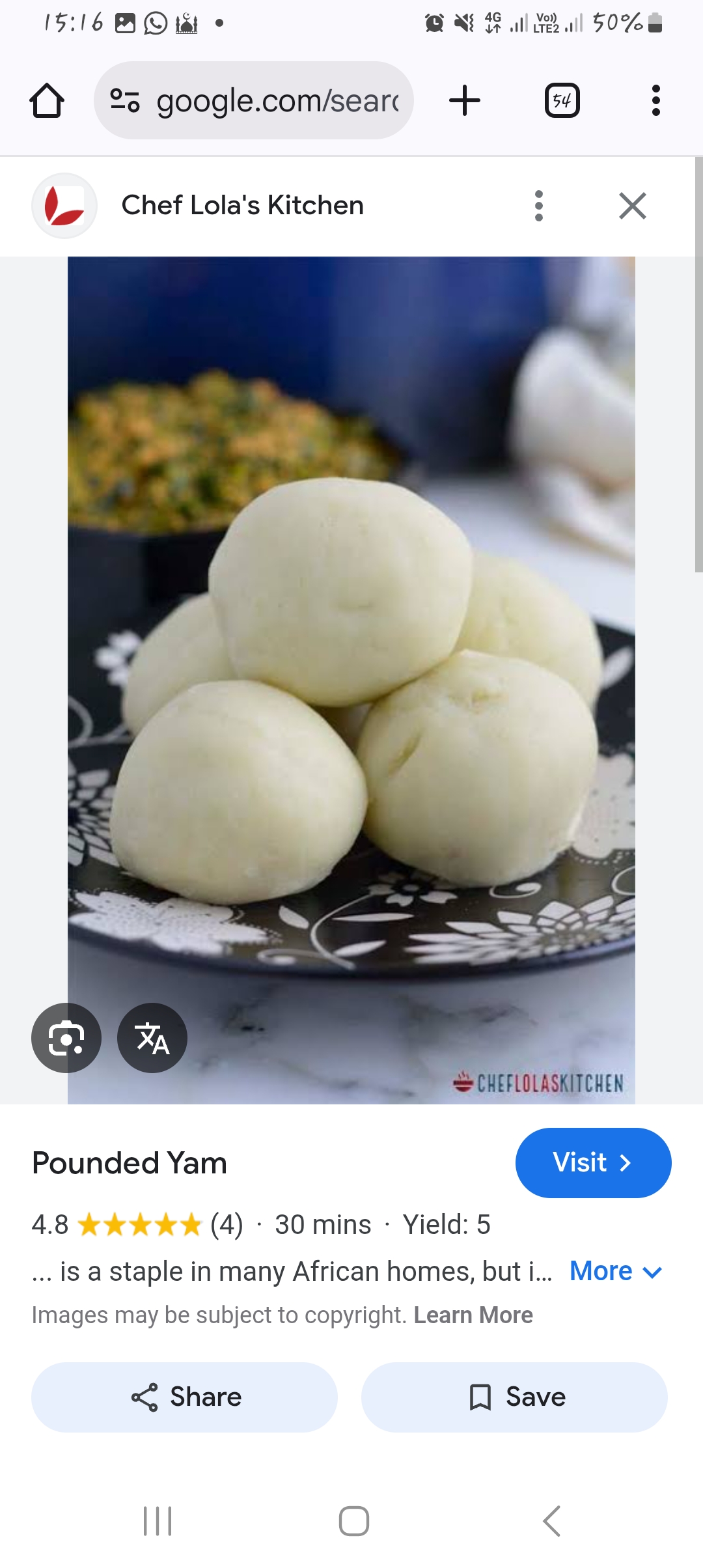Open recent apps from navigation bar
Screen dimensions: 703x1568
(x=158, y=1522)
